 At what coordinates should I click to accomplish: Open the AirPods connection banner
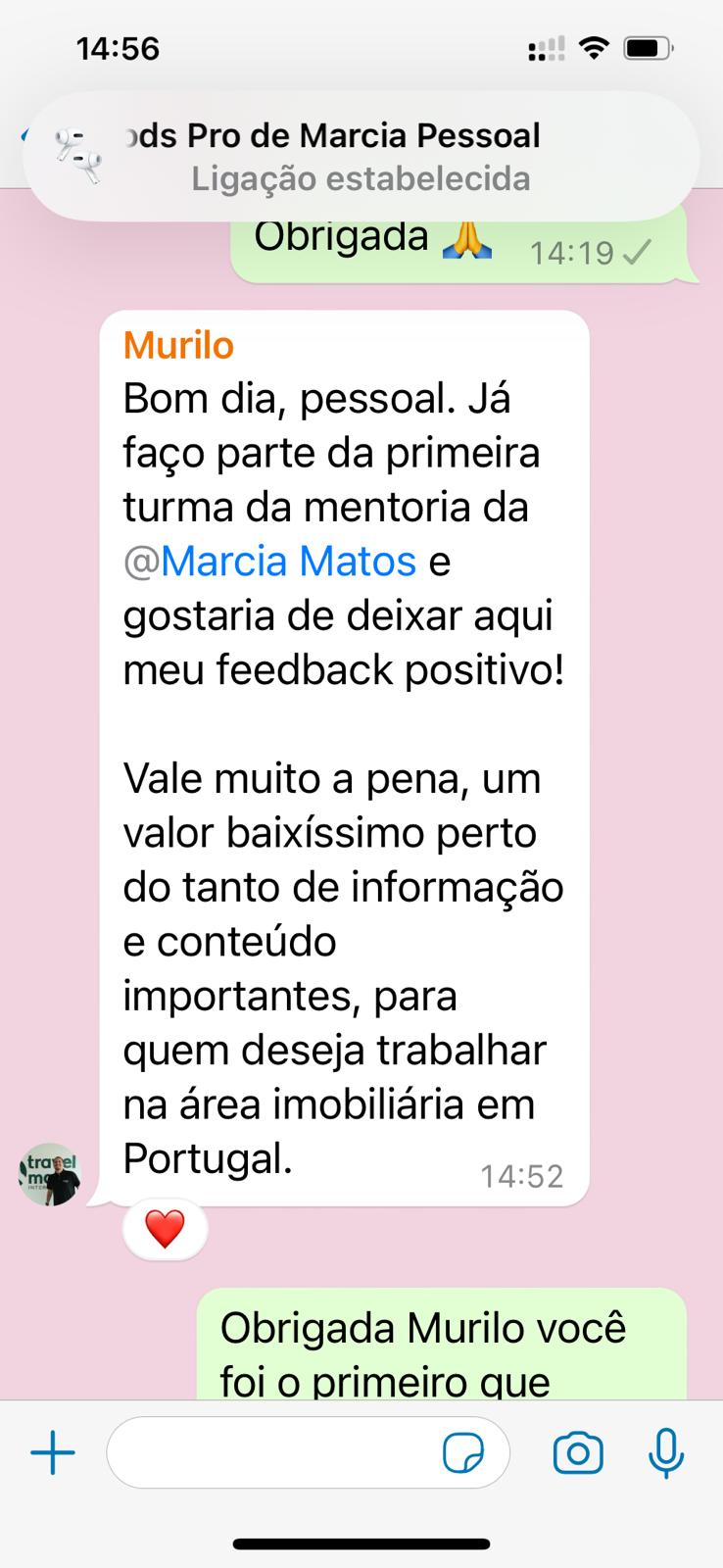(361, 157)
